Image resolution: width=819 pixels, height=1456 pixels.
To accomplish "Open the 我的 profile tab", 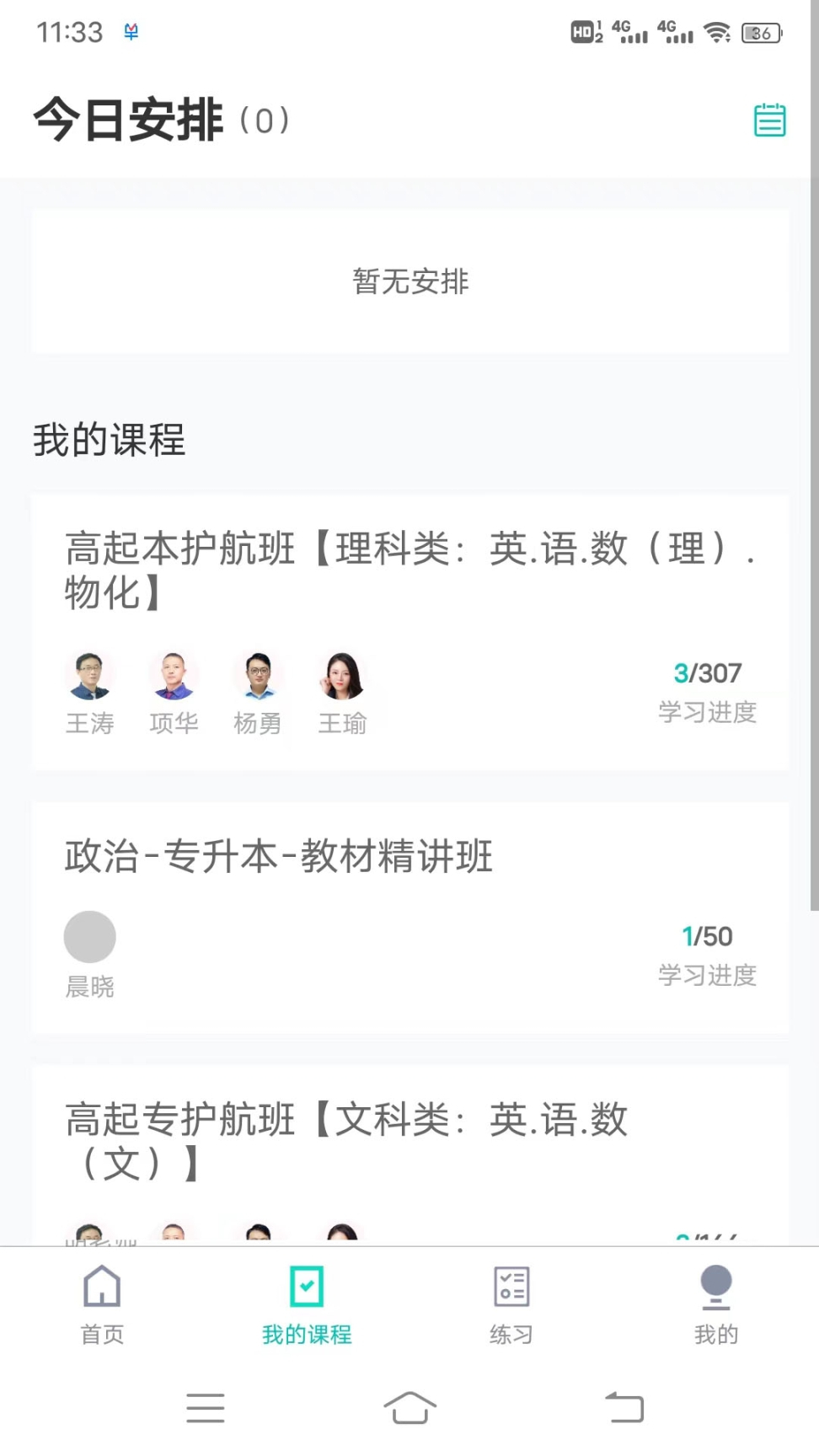I will coord(715,1304).
